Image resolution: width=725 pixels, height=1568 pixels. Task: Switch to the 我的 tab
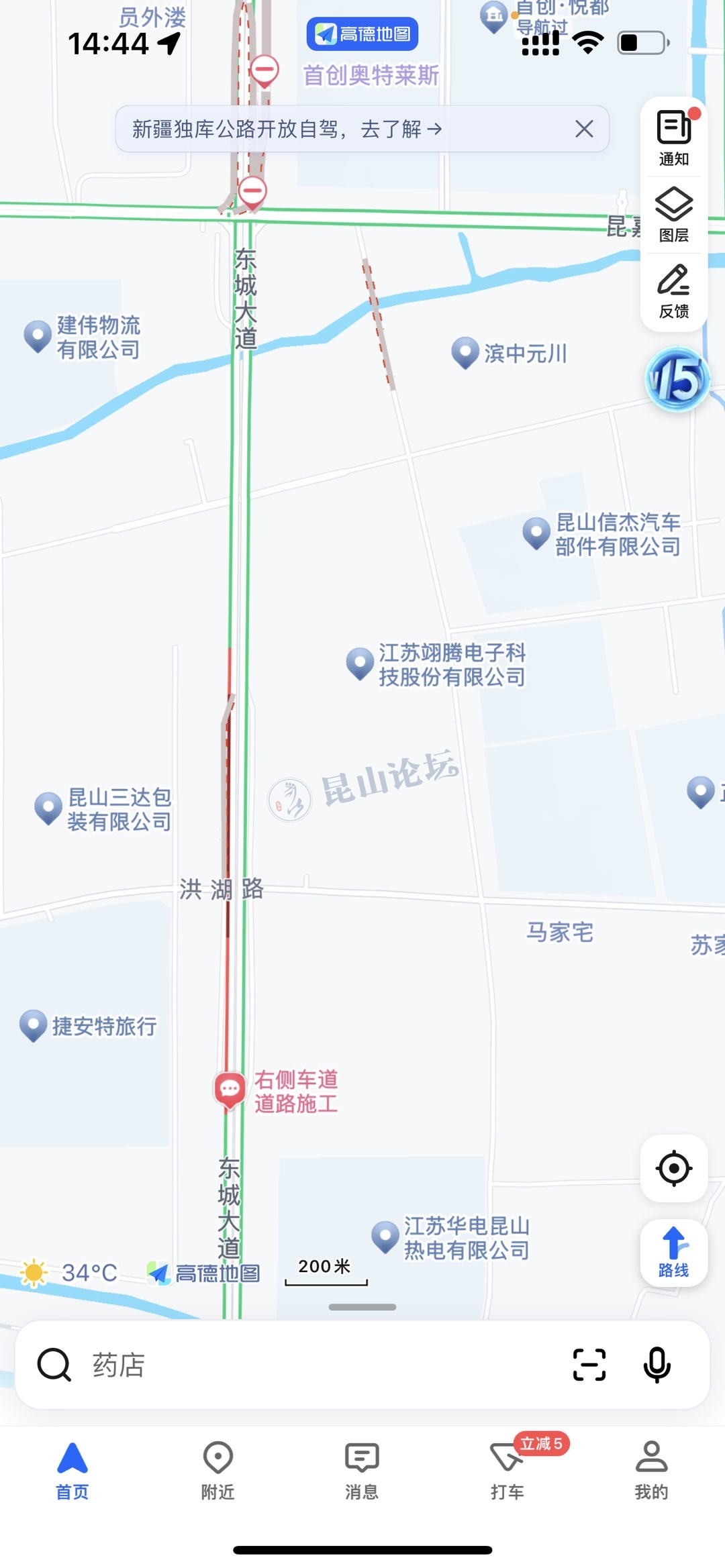coord(651,1470)
